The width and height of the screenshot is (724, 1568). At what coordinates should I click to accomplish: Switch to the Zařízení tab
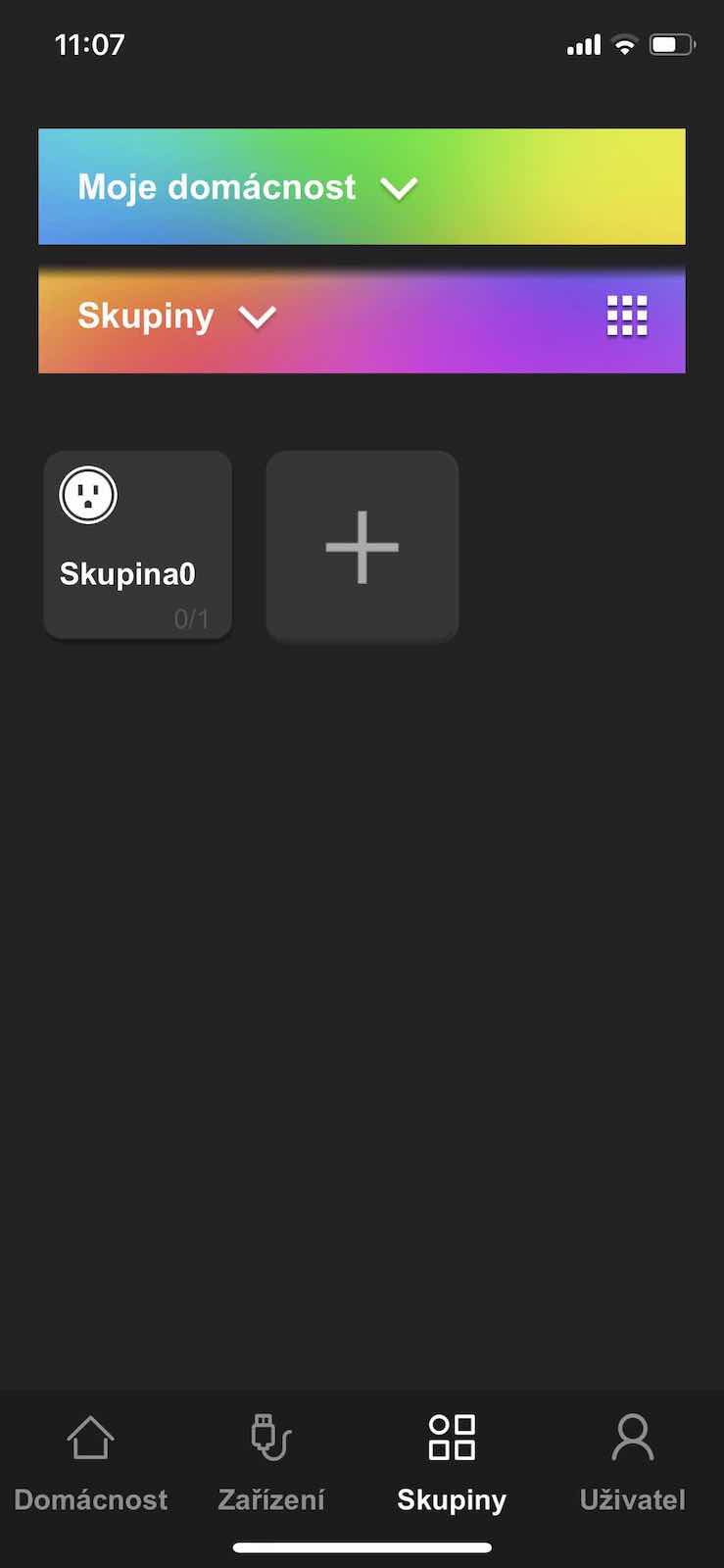click(271, 1464)
